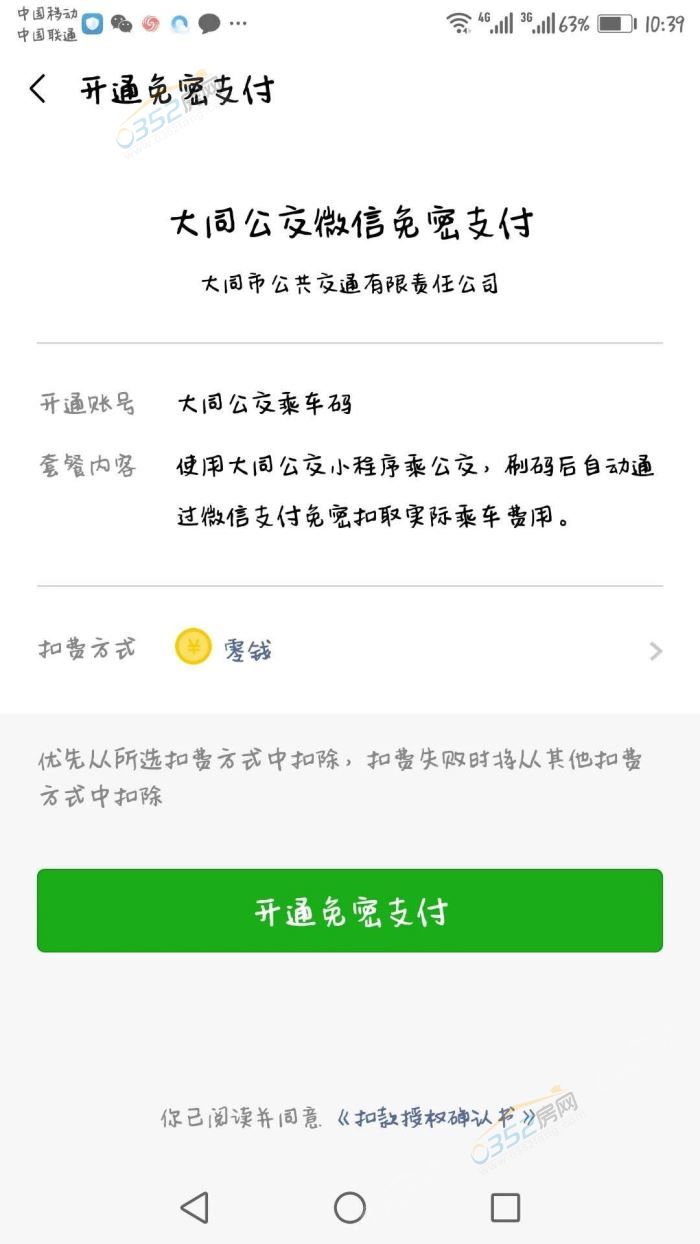
Task: Open the 《扣款授权确认书》 link
Action: pyautogui.click(x=436, y=1117)
